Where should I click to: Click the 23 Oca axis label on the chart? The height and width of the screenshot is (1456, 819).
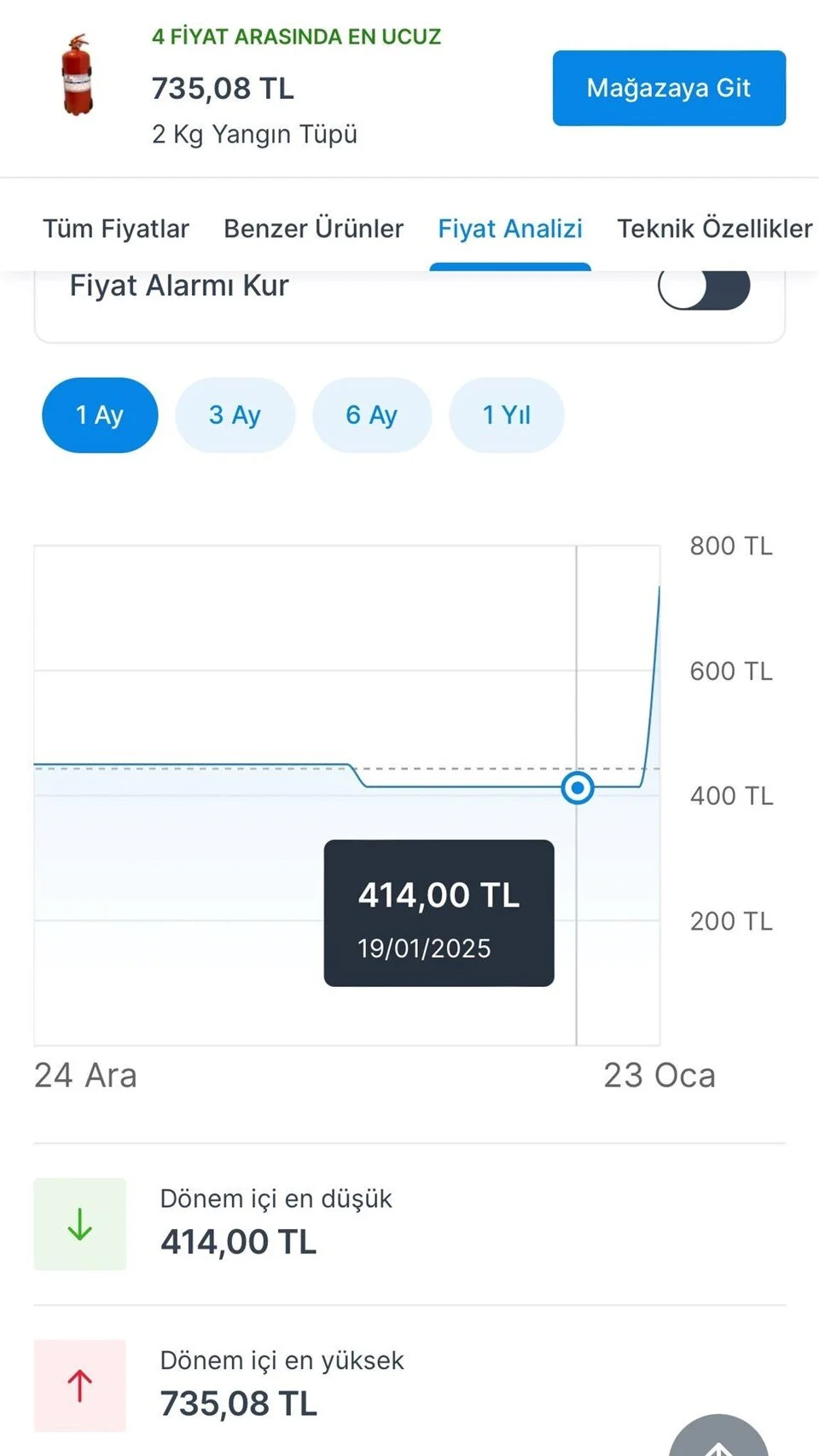click(660, 1076)
